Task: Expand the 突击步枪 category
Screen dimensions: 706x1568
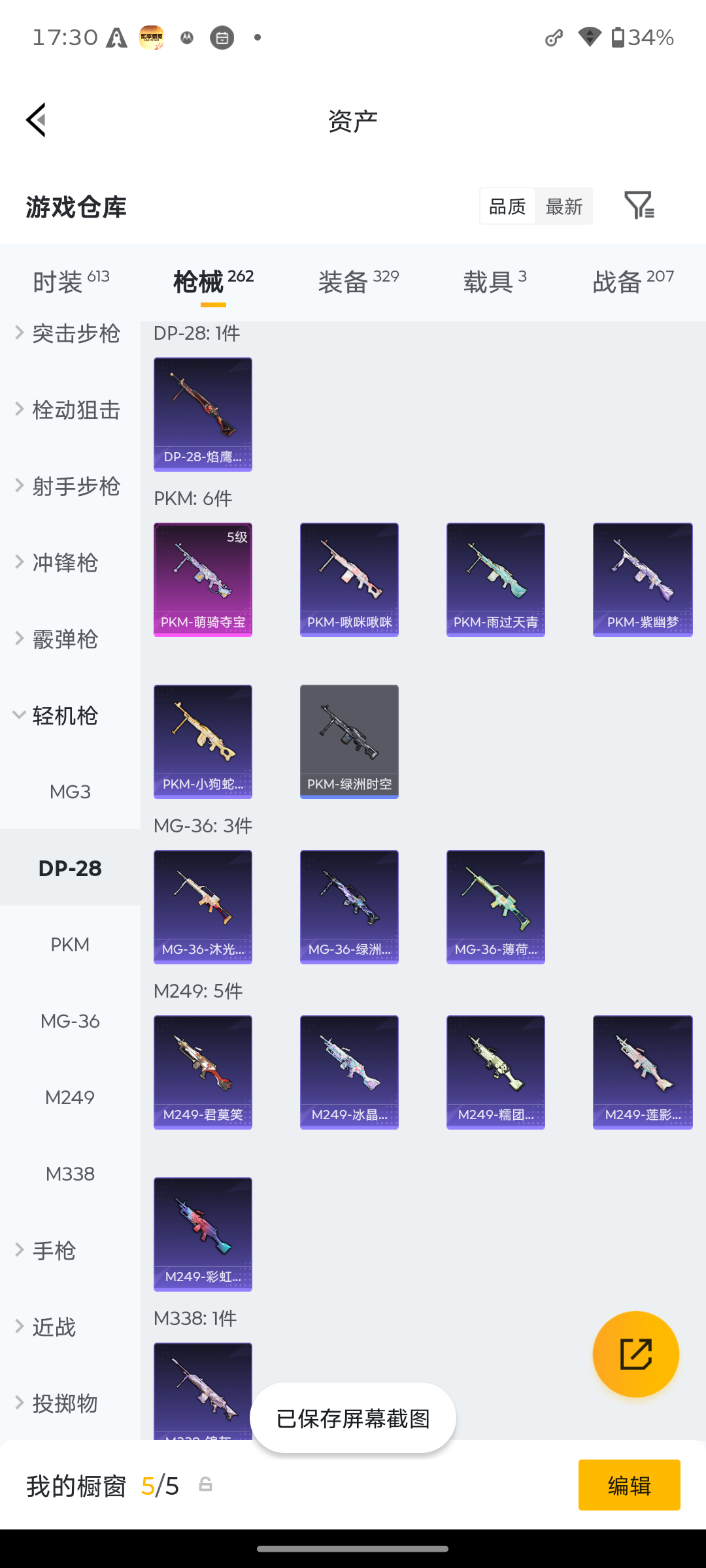Action: (71, 334)
